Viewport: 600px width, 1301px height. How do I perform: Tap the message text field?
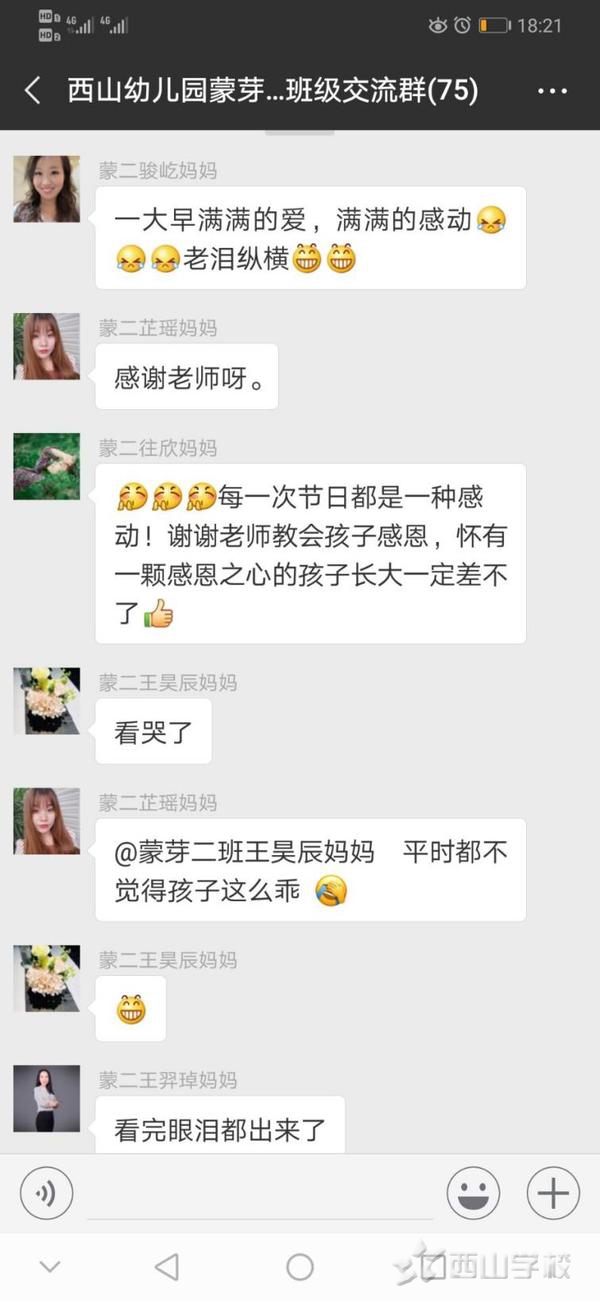260,1195
